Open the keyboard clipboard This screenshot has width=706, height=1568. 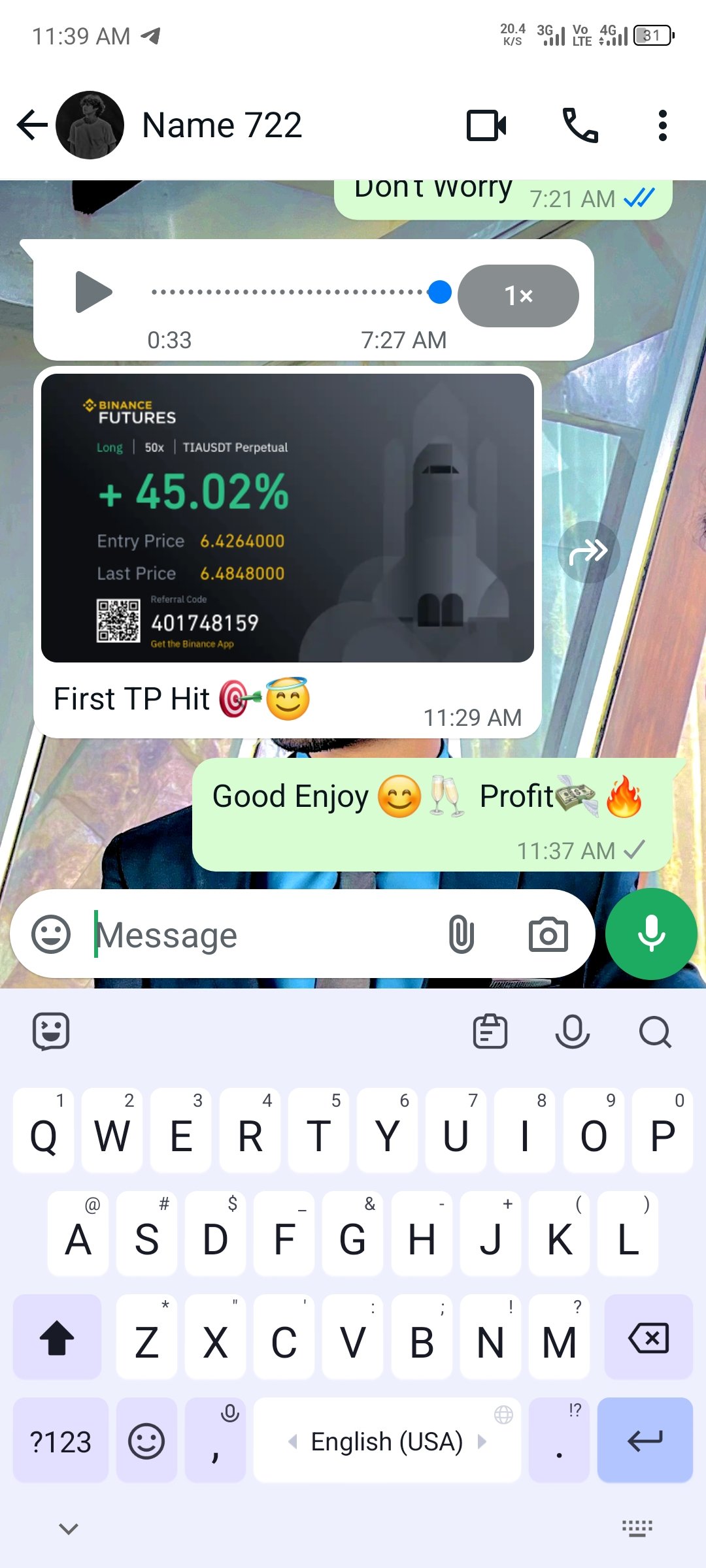(x=490, y=1032)
